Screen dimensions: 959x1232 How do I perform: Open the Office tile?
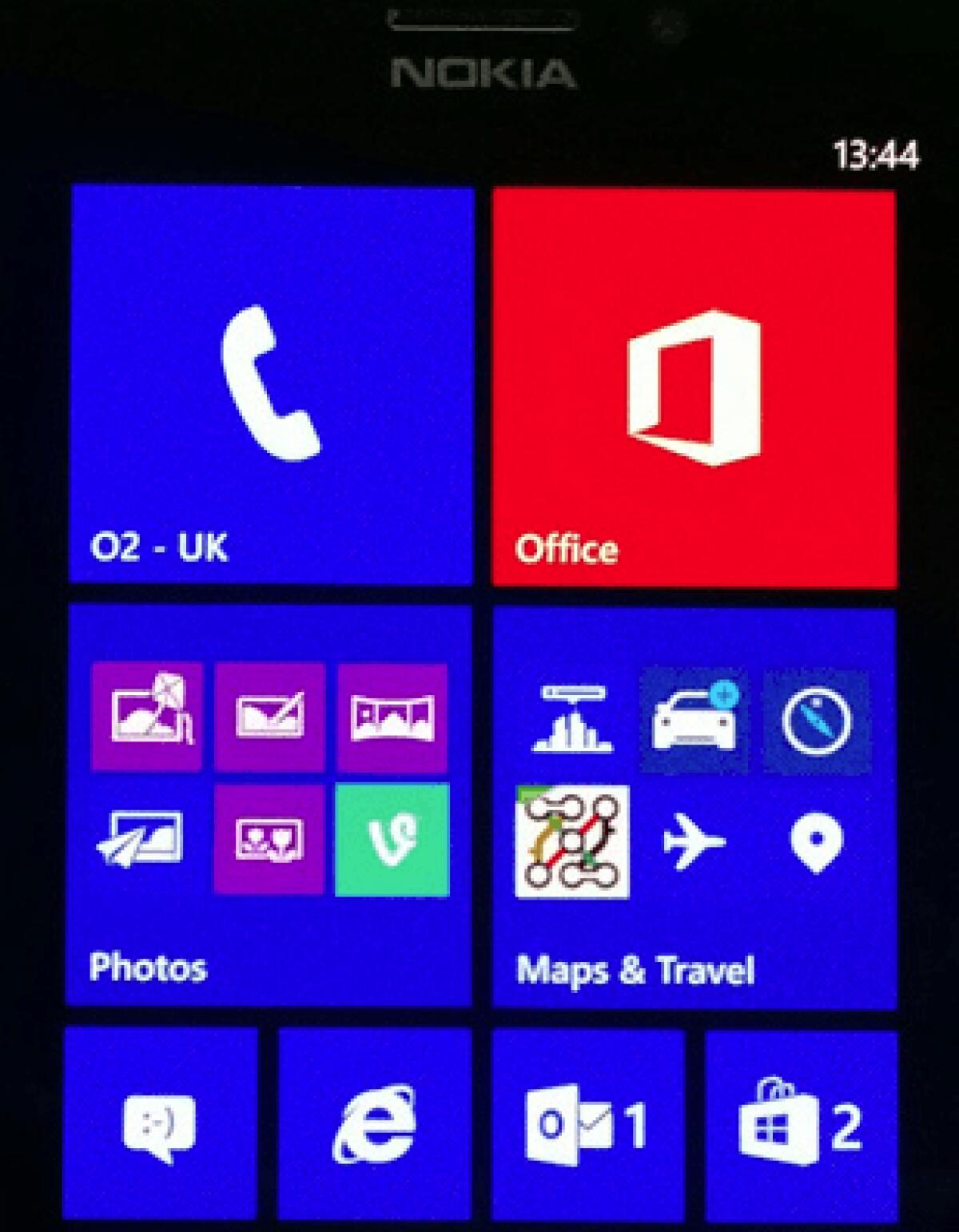tap(695, 384)
